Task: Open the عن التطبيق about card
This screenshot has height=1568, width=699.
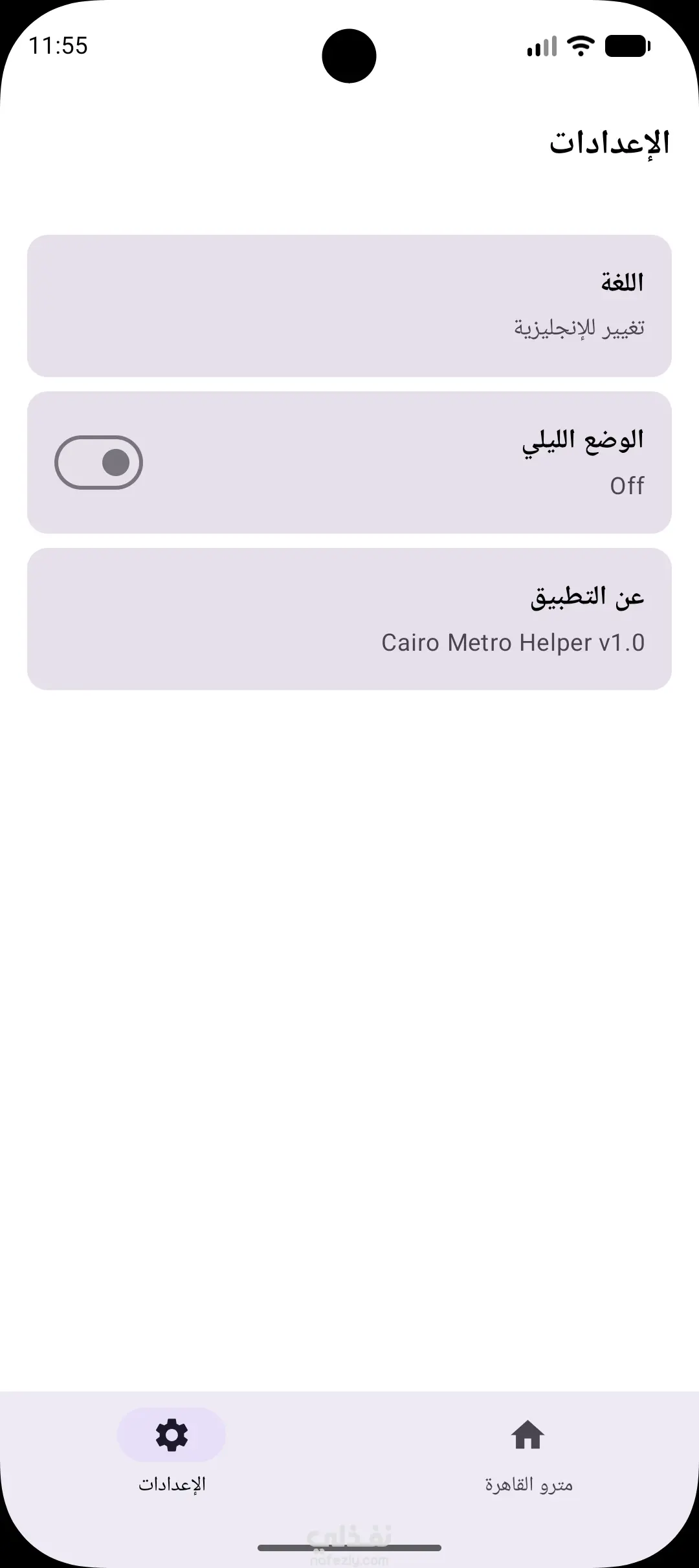Action: [349, 619]
